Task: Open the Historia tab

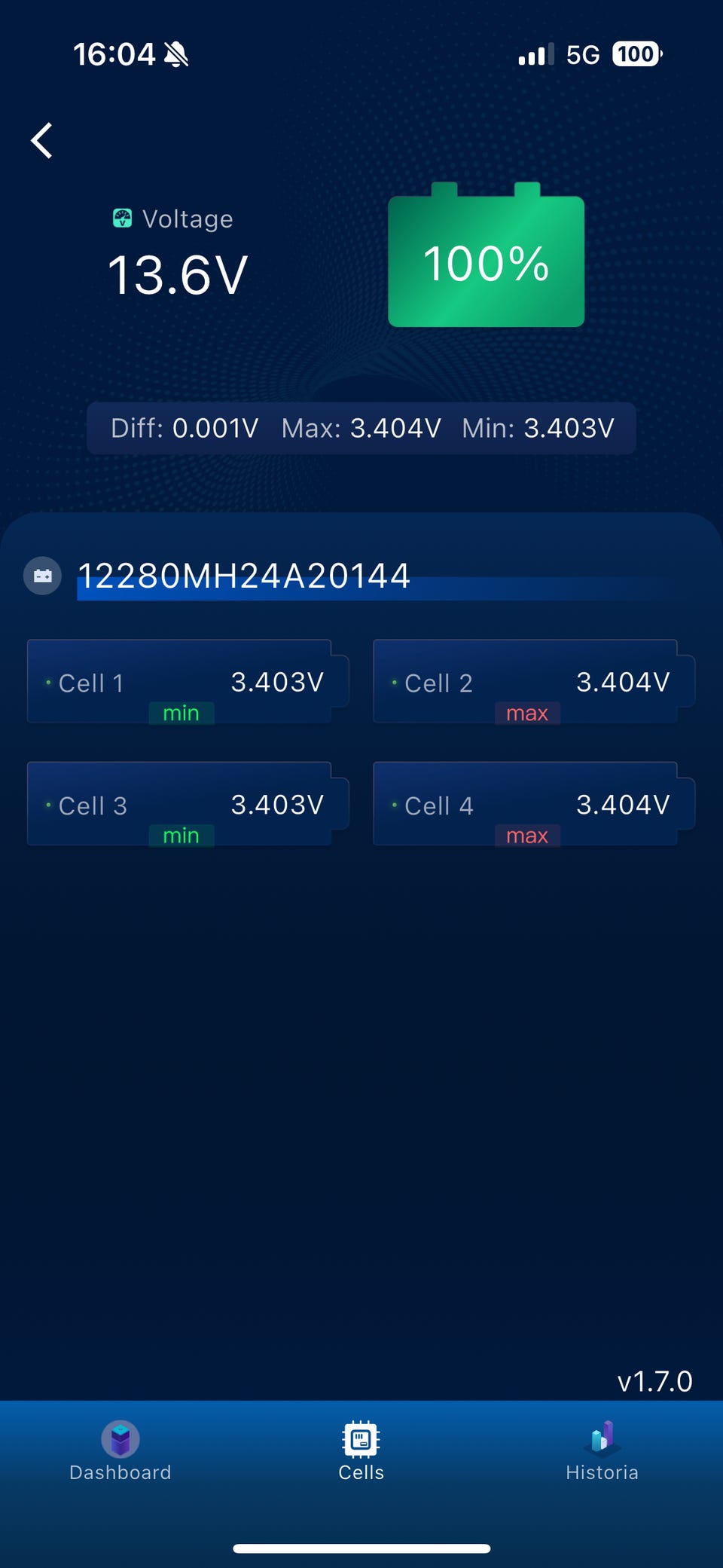Action: pos(602,1451)
